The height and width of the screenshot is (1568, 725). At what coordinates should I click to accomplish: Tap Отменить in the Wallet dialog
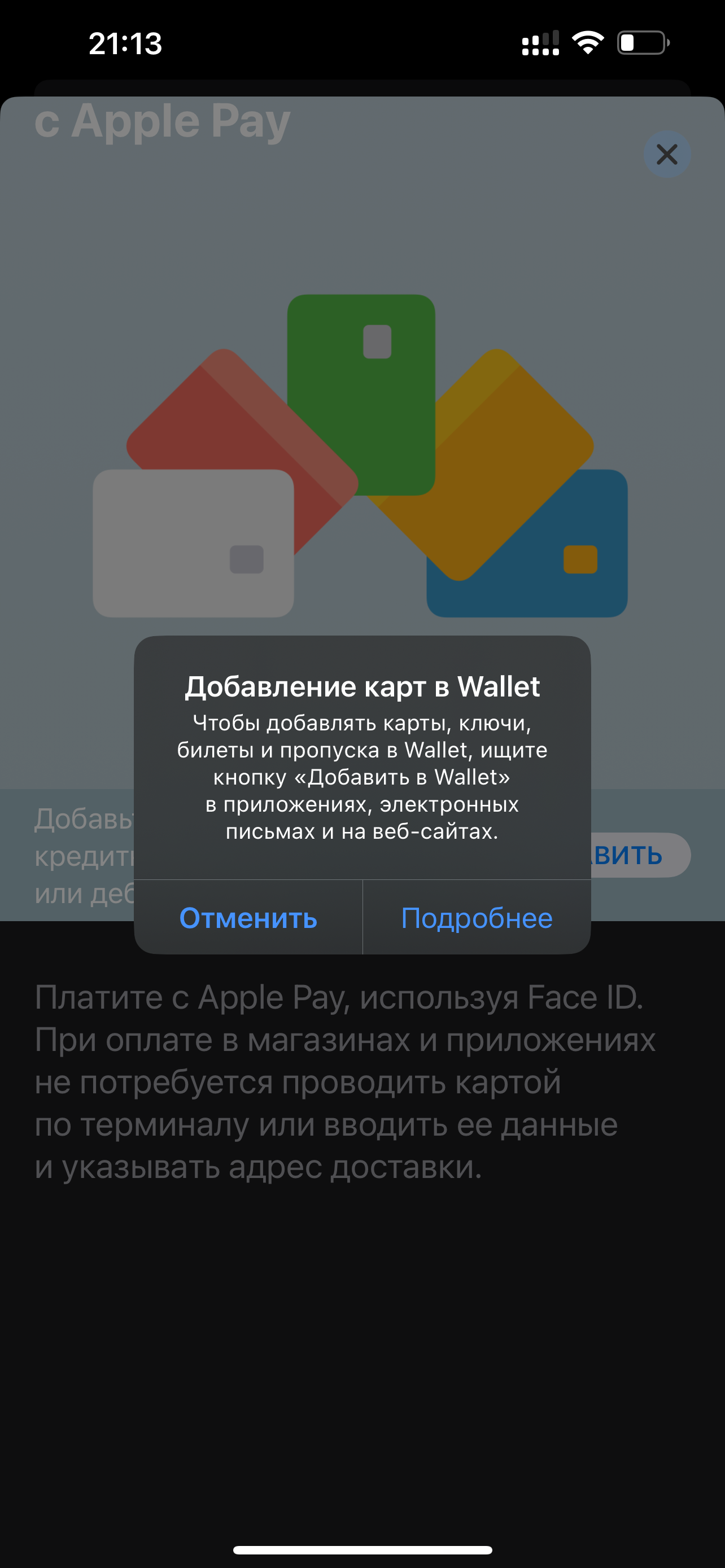coord(248,917)
